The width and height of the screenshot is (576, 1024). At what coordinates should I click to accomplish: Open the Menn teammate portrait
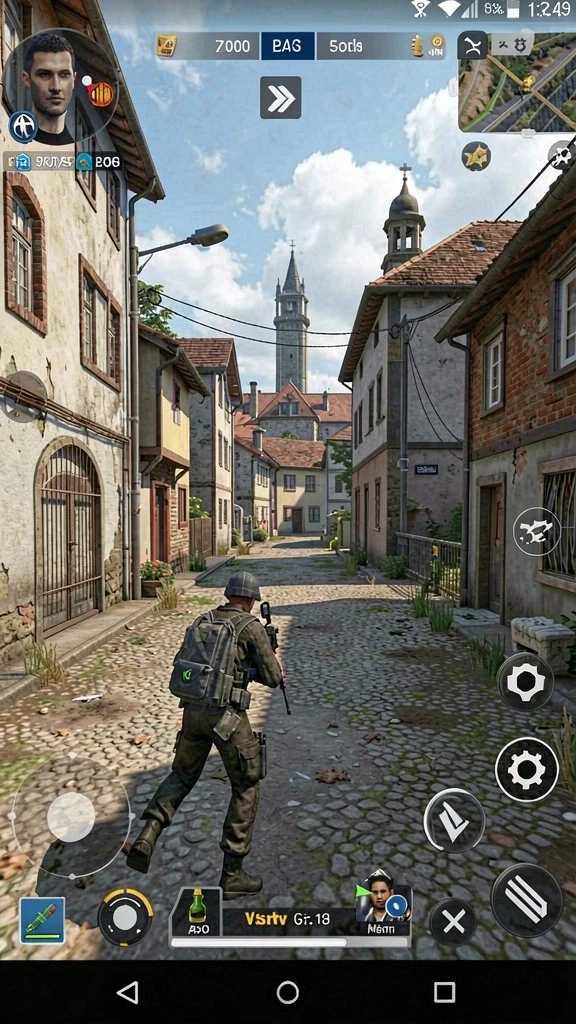point(383,904)
